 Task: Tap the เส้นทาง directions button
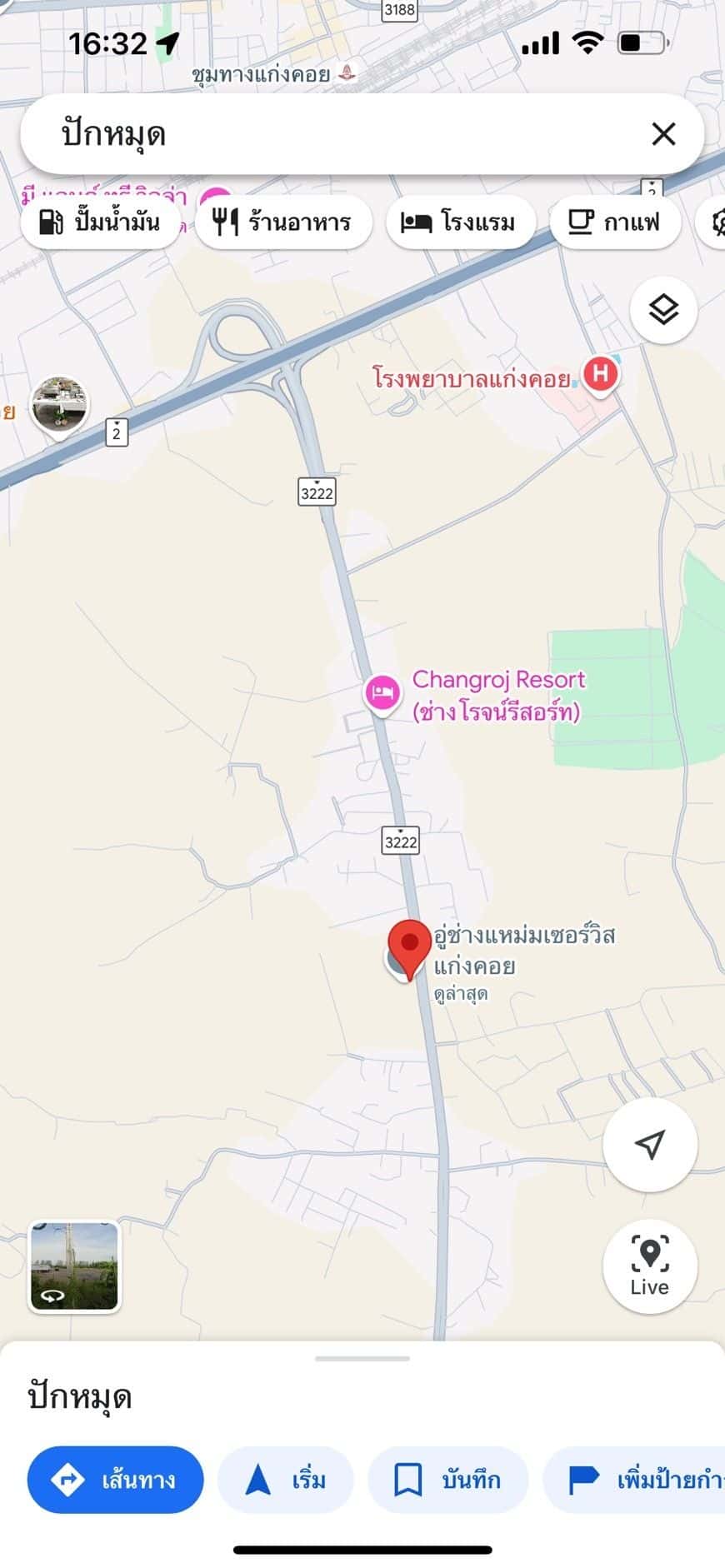[x=115, y=1480]
